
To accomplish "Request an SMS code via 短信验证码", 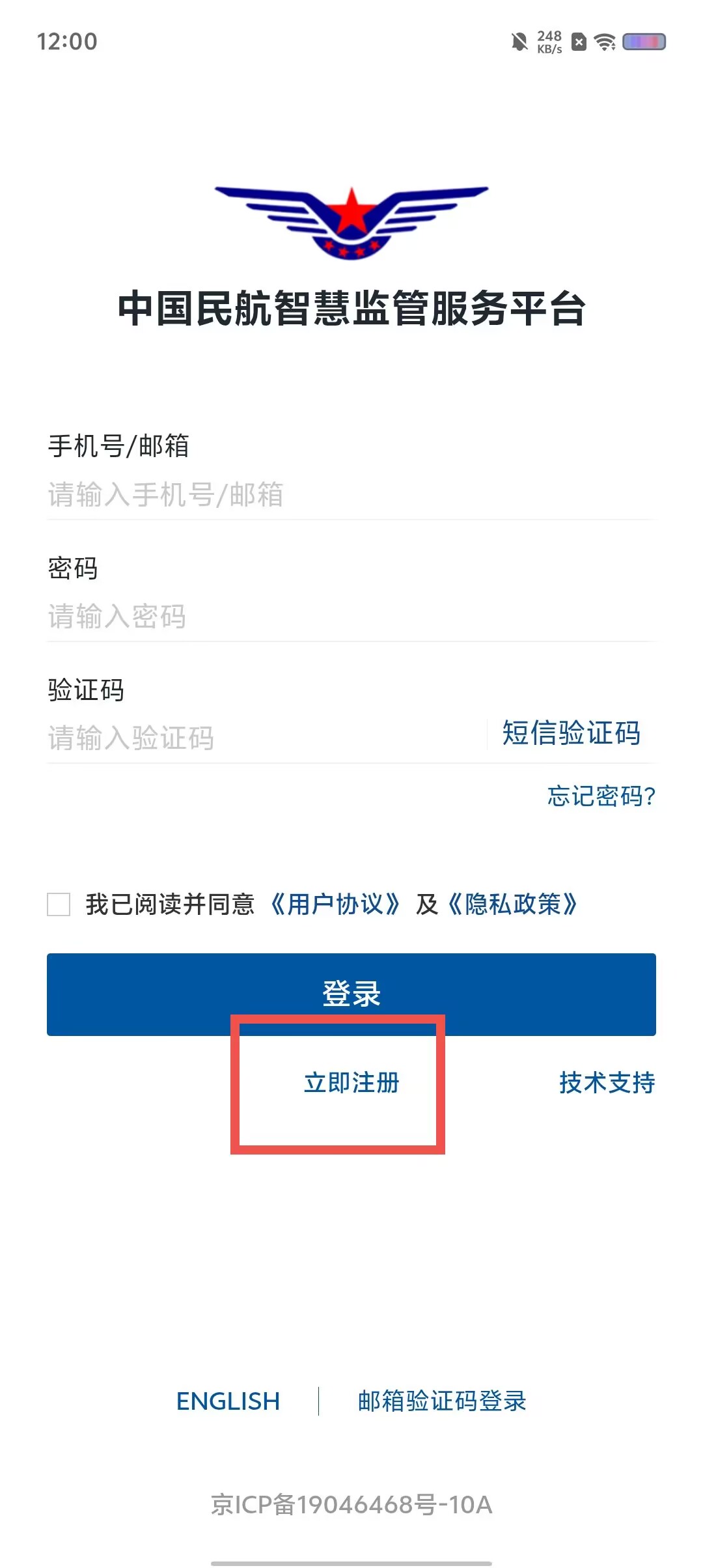I will [571, 733].
